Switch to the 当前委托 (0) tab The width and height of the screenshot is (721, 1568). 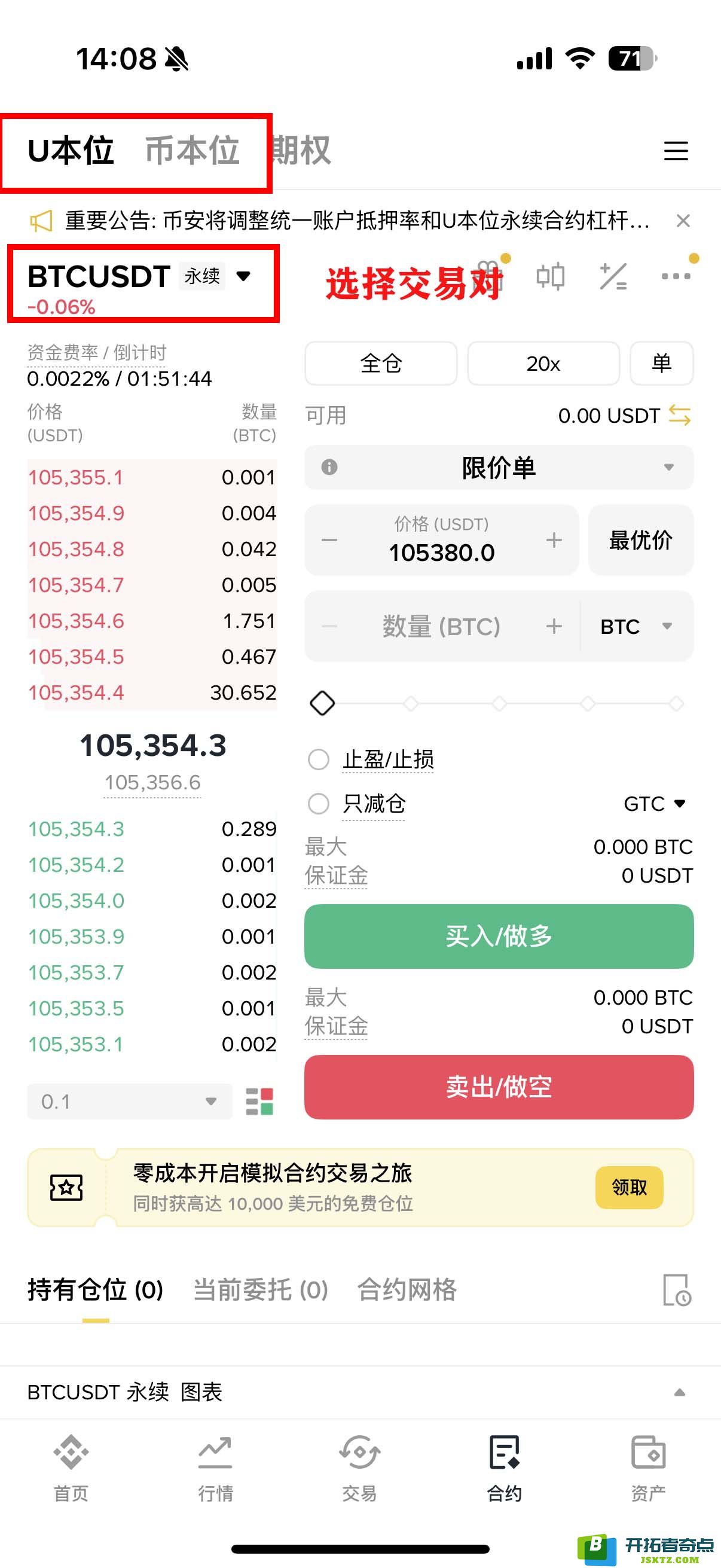click(261, 1289)
